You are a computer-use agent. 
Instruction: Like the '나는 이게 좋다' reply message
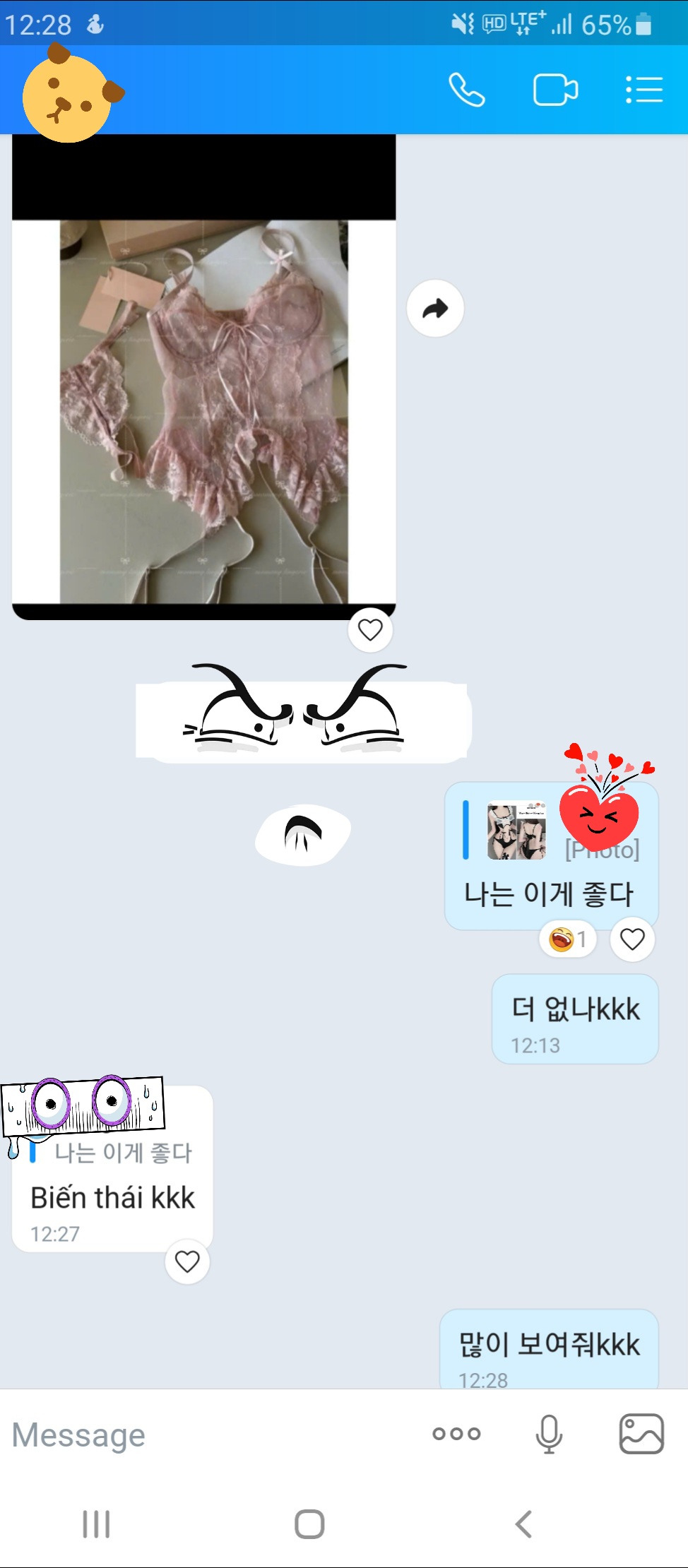(x=632, y=939)
